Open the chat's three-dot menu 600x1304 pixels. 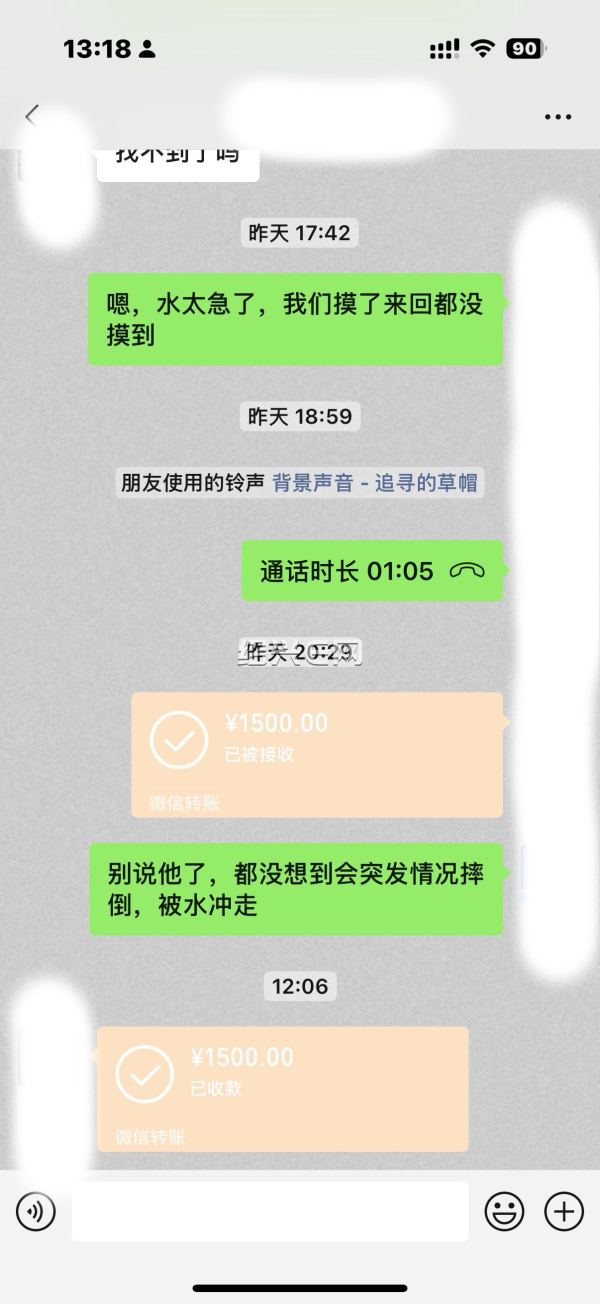point(557,117)
